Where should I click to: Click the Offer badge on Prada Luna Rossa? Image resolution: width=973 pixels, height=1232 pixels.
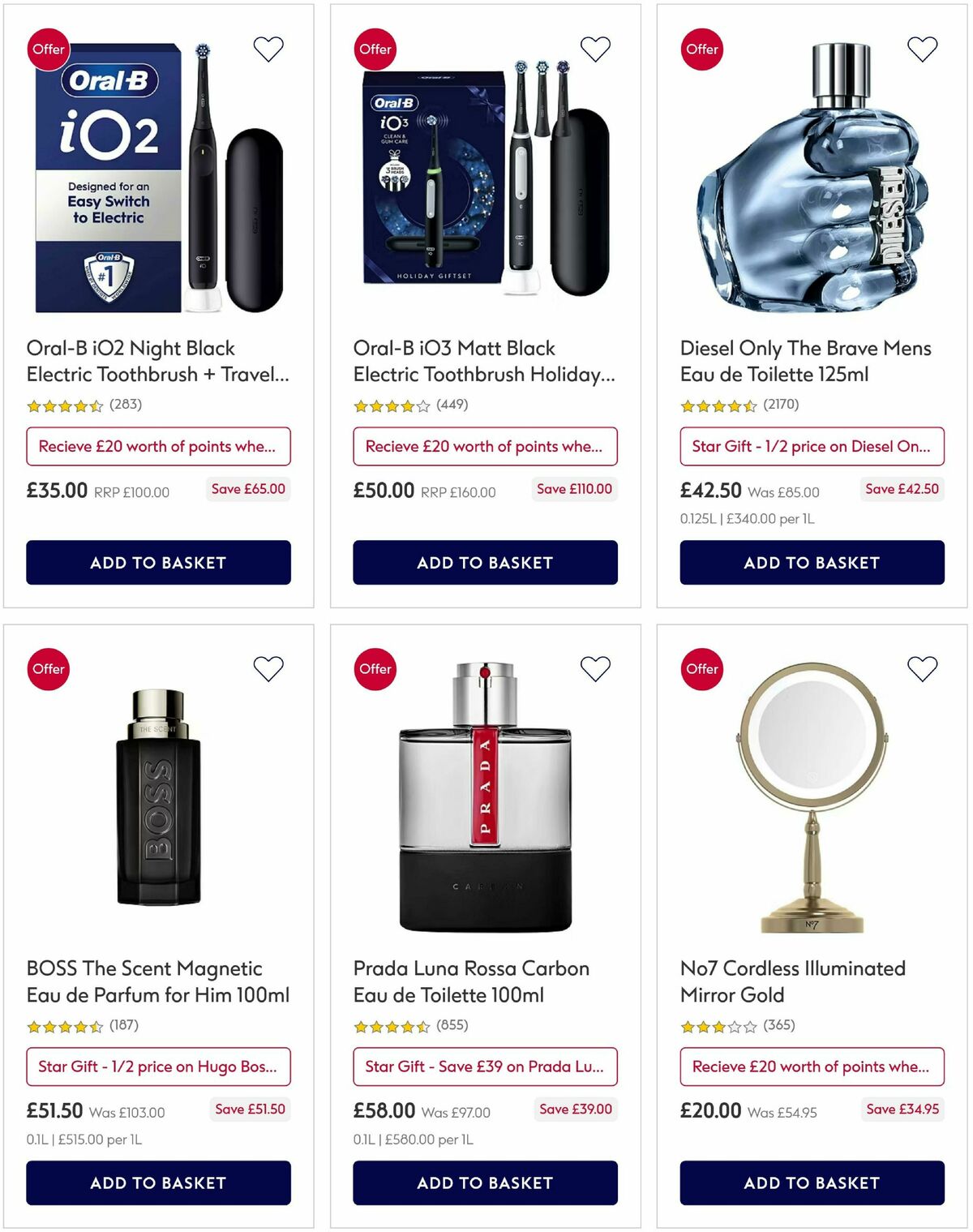[375, 669]
